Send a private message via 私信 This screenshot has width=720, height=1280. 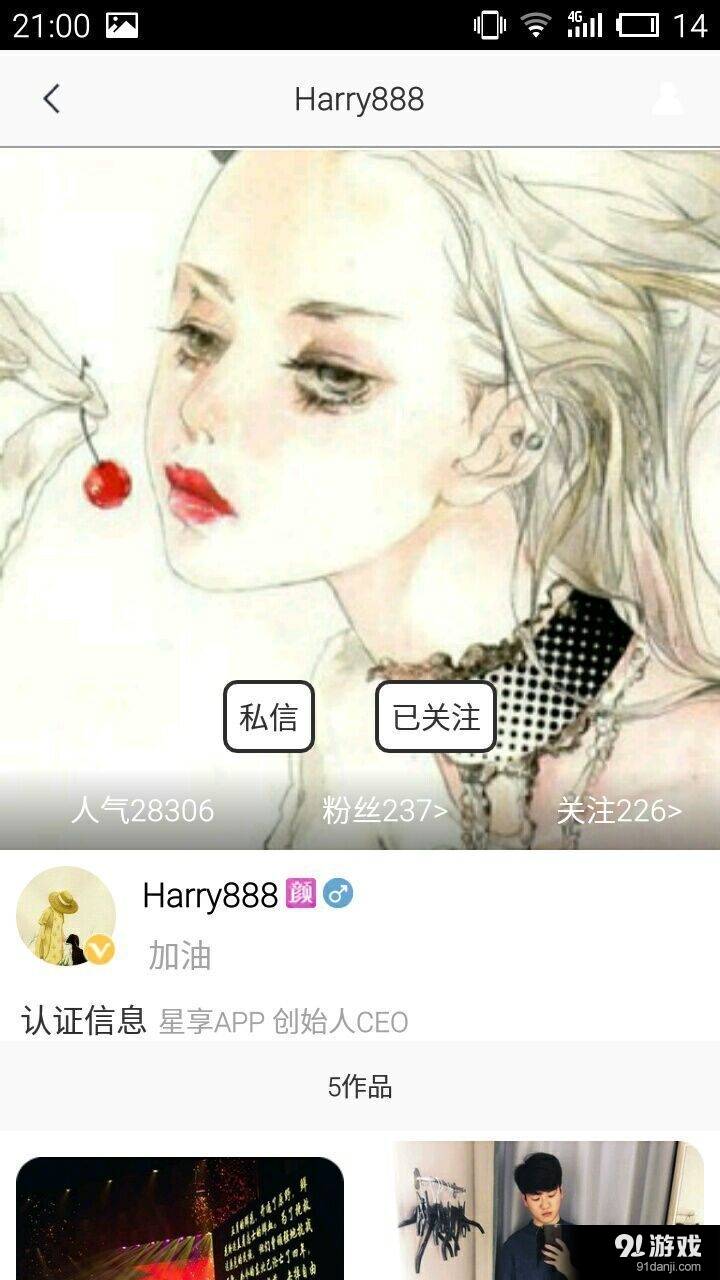click(268, 717)
